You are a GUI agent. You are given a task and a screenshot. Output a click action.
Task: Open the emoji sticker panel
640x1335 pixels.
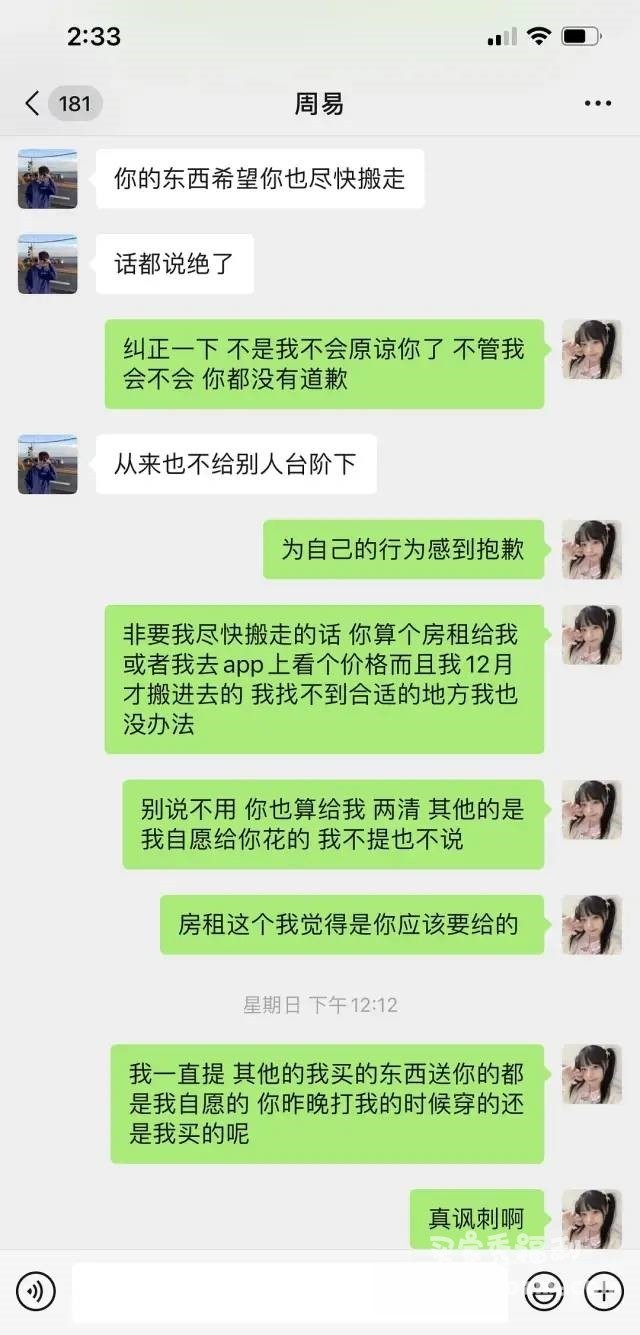[x=544, y=1292]
